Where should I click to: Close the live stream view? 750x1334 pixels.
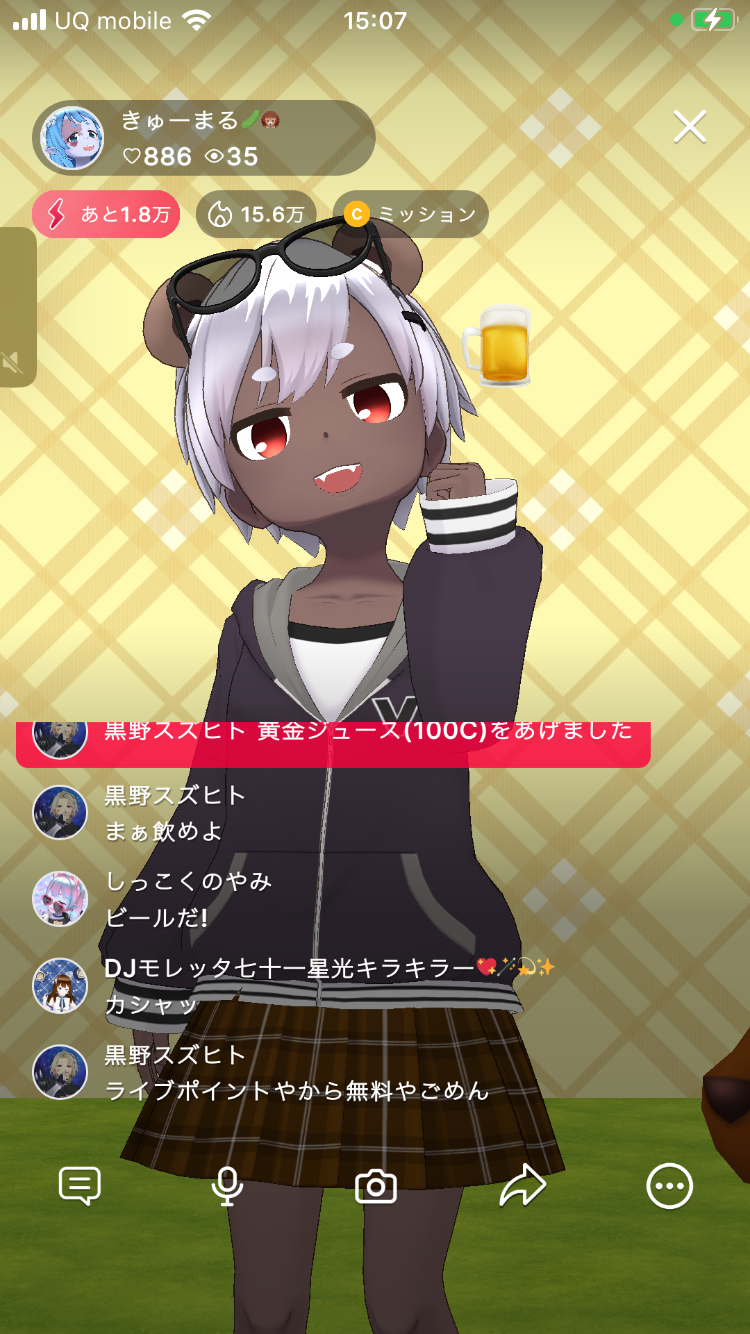pos(689,127)
